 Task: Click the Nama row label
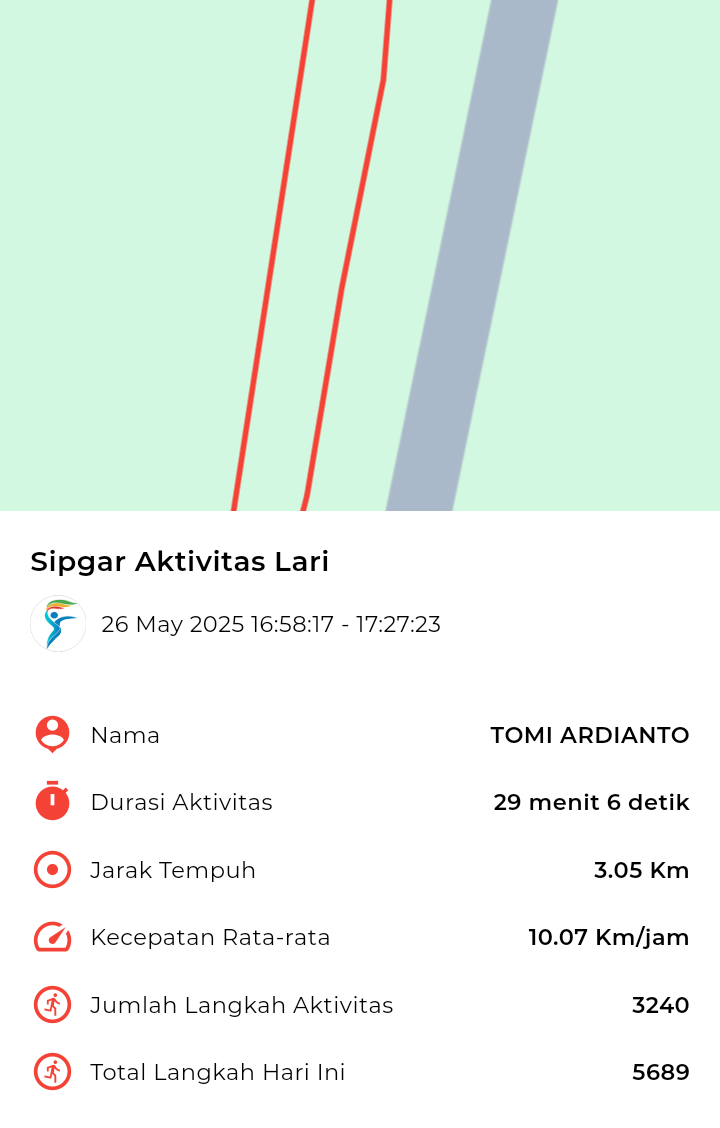tap(125, 735)
